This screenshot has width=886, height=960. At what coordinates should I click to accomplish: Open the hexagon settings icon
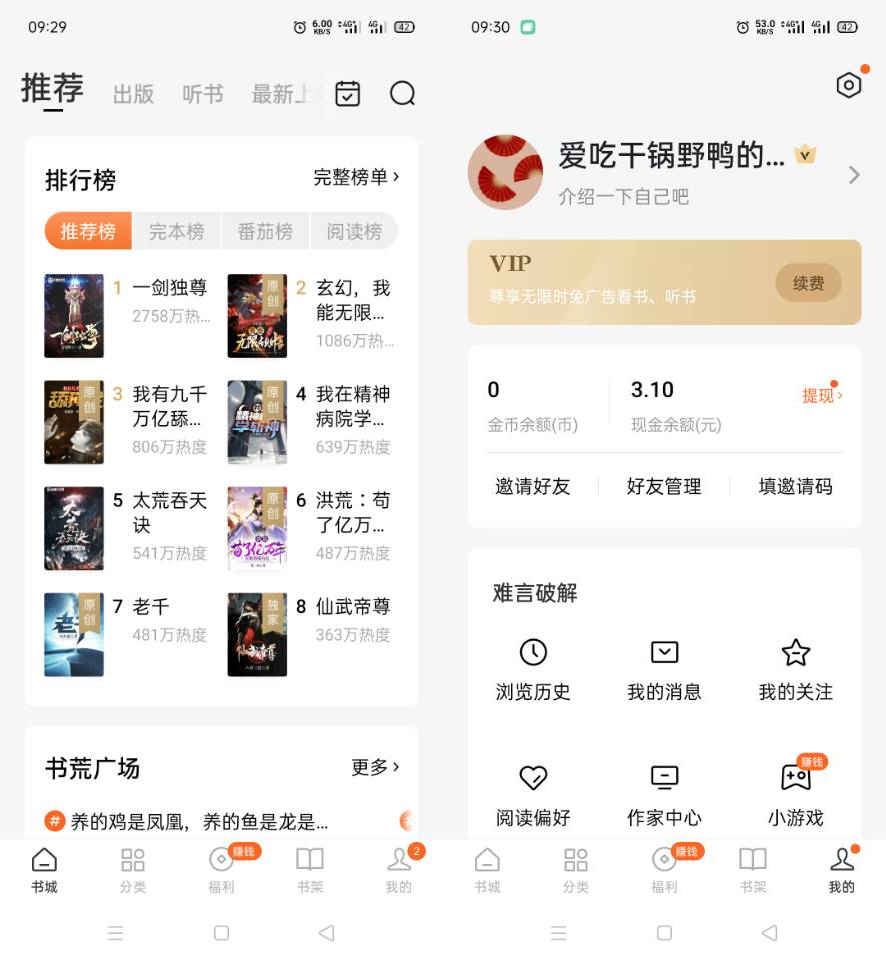[848, 85]
